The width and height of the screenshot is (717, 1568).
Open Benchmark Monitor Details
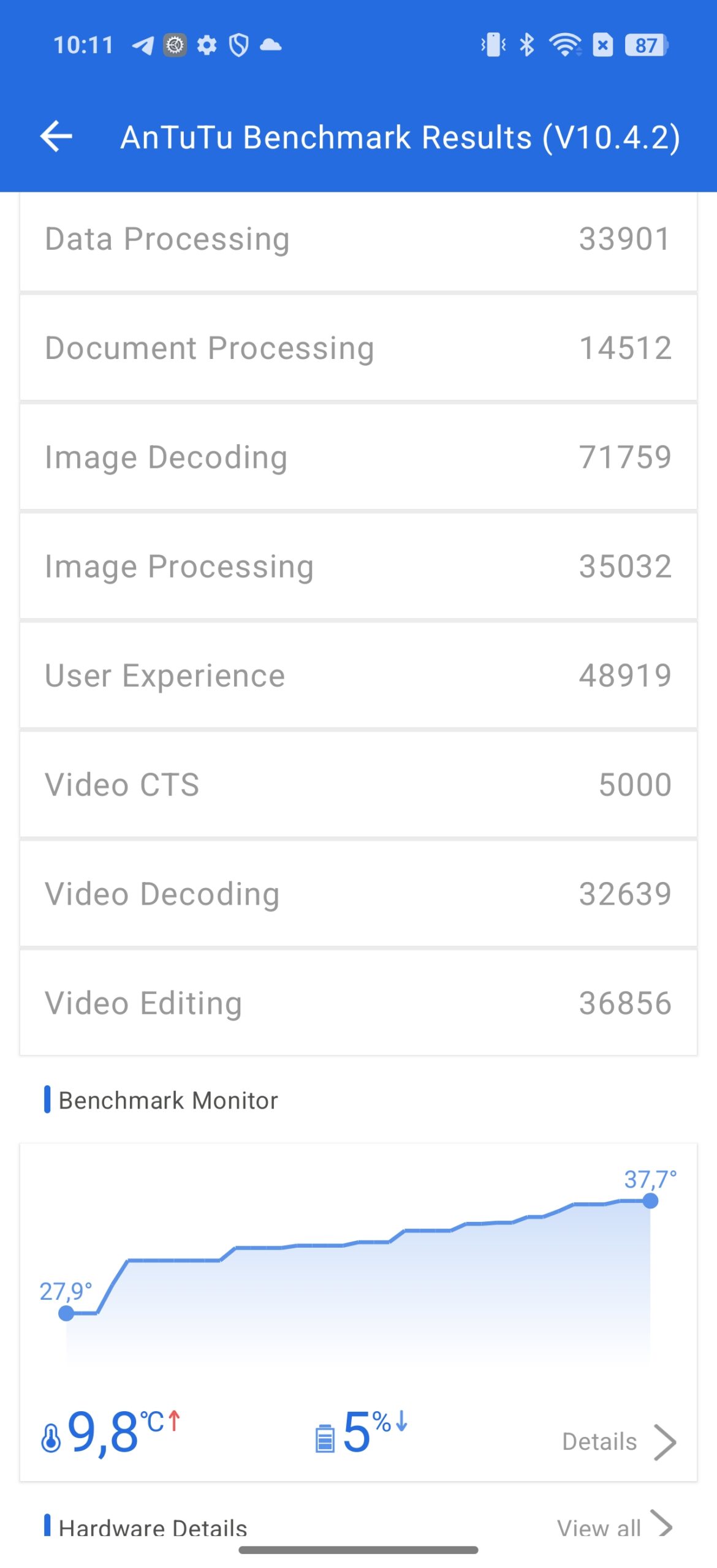point(619,1442)
